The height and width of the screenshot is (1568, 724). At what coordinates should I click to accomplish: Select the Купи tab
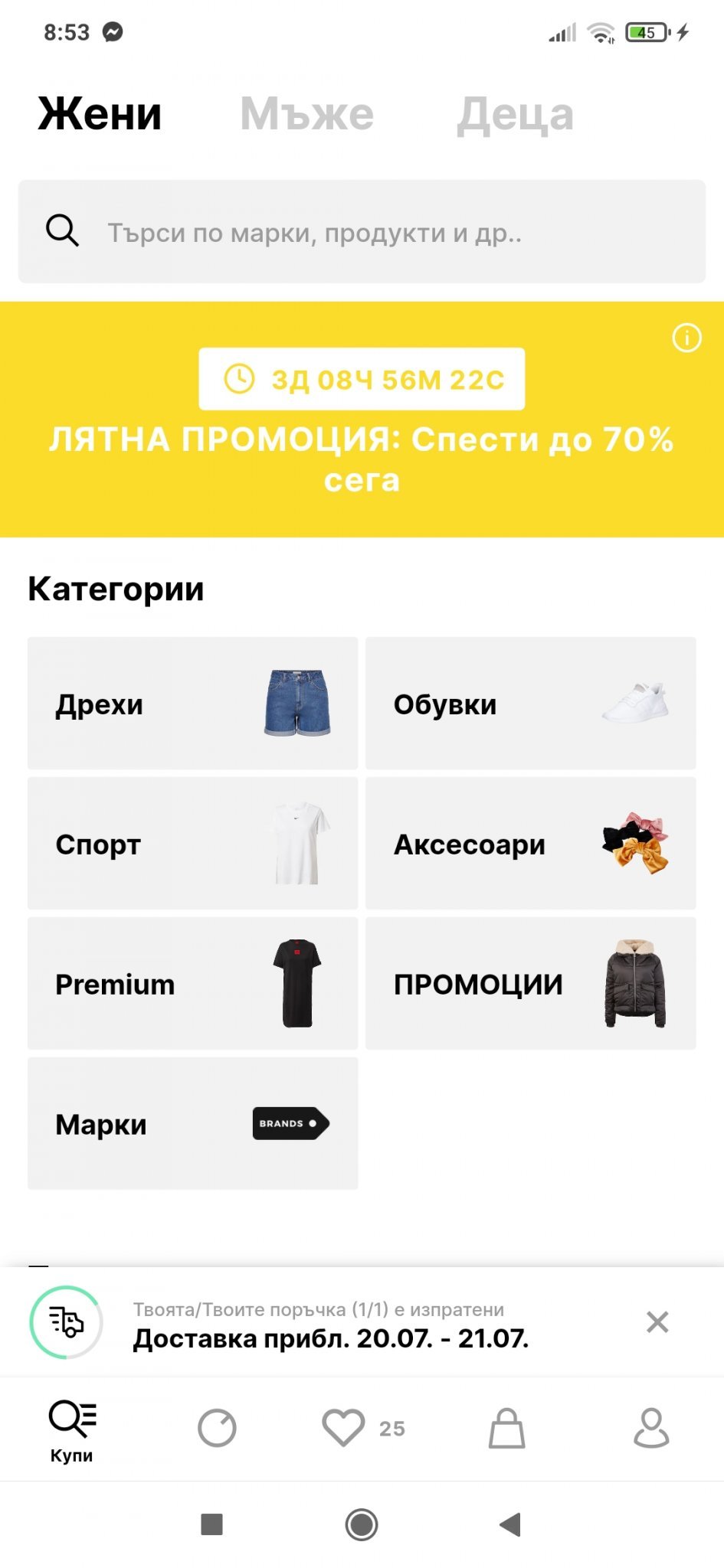click(x=72, y=1430)
